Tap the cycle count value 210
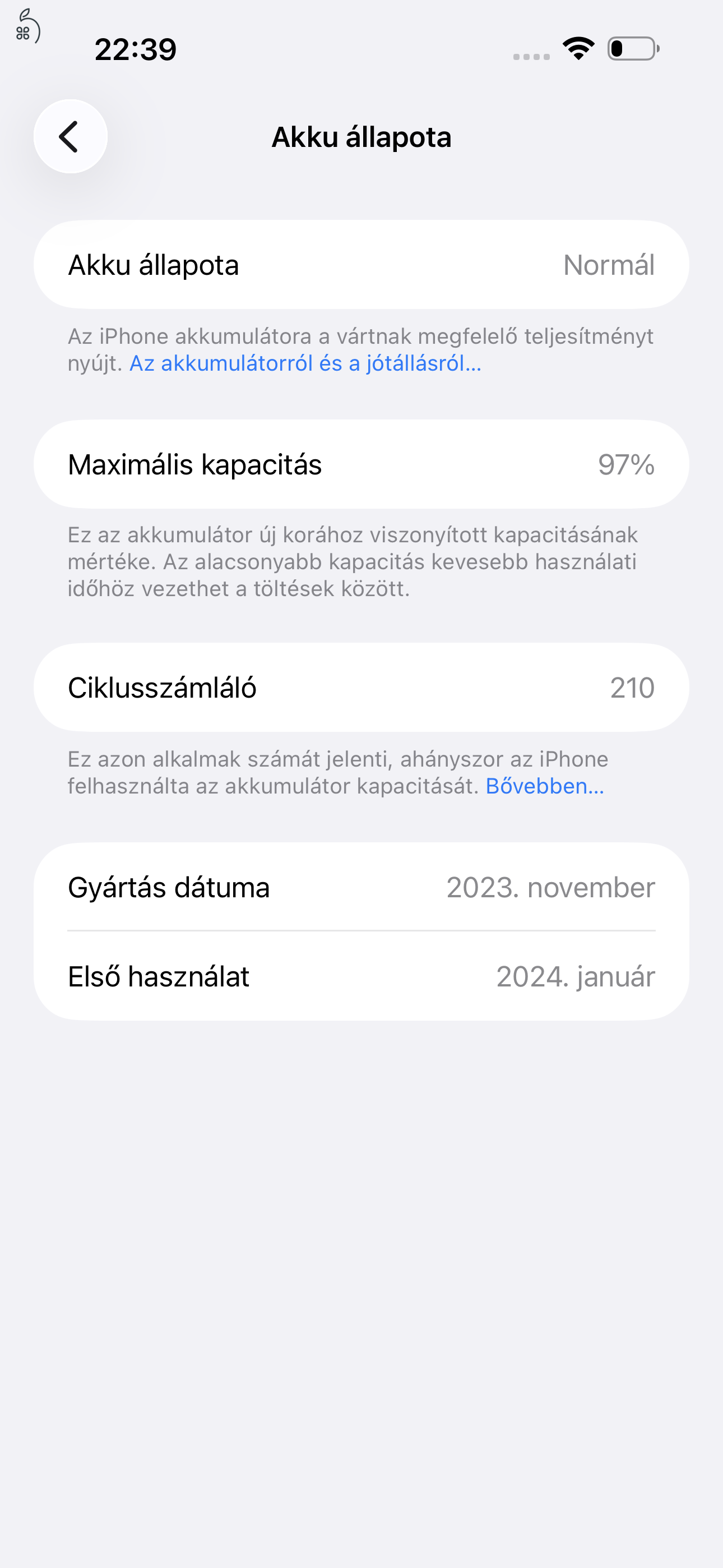 click(632, 688)
